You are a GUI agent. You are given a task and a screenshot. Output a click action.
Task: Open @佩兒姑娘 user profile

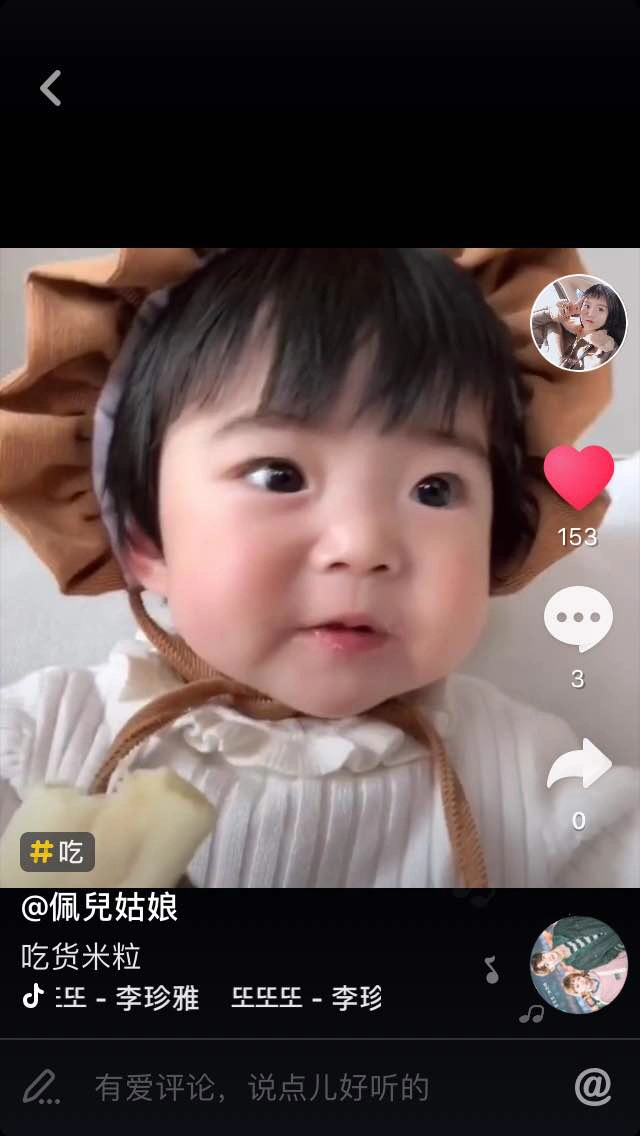pyautogui.click(x=100, y=908)
